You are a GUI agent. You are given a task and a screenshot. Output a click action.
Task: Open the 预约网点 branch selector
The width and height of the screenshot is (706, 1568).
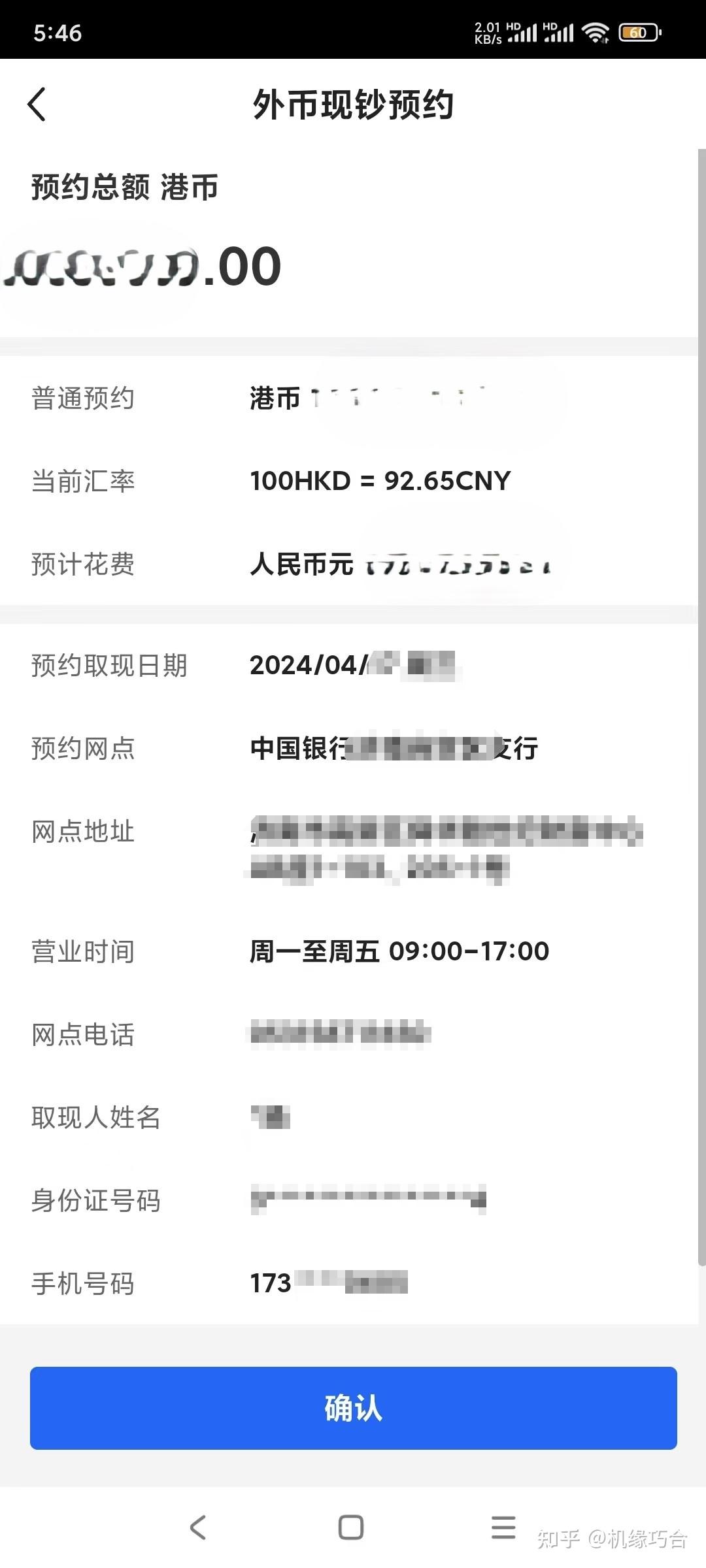[x=353, y=749]
